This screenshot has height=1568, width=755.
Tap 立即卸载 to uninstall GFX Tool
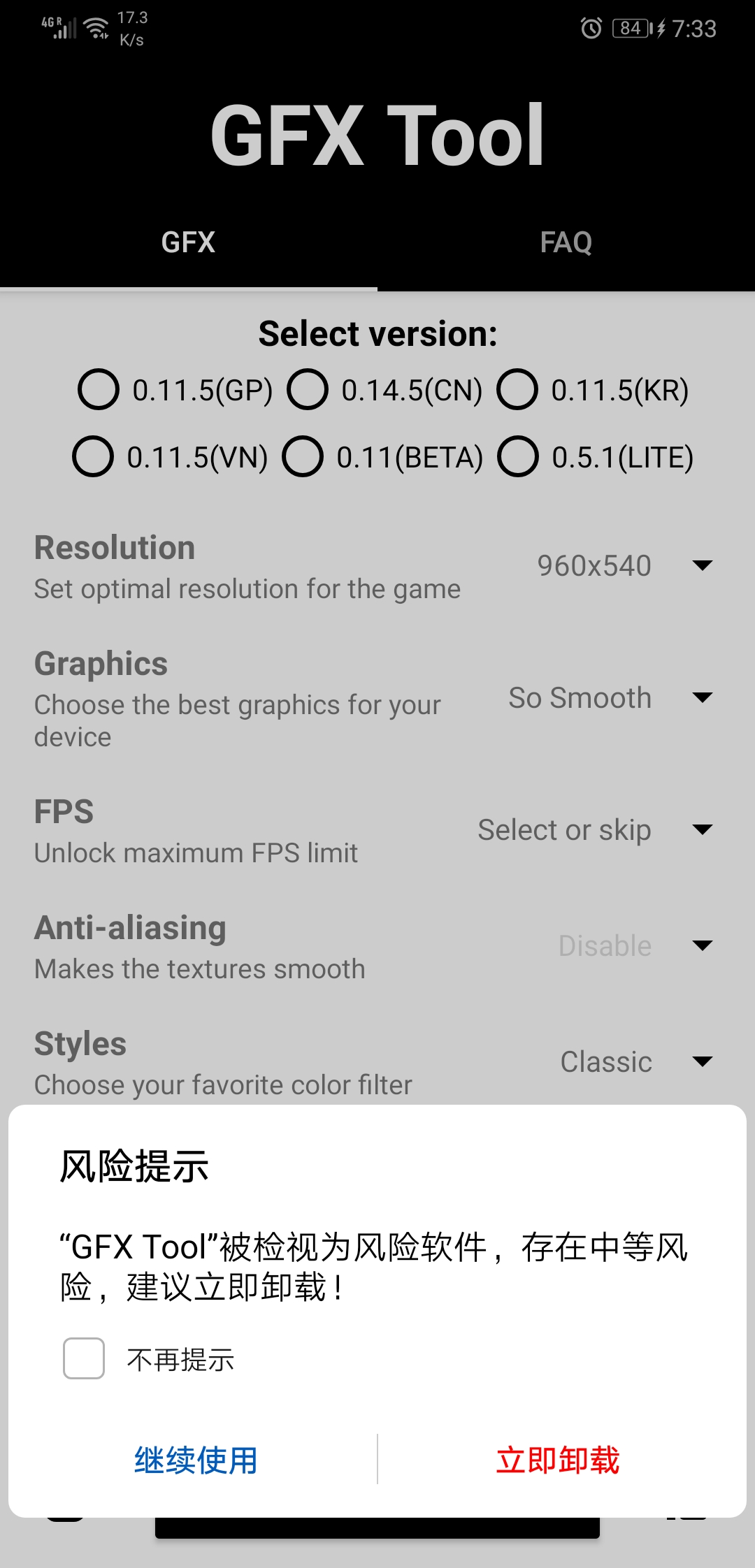558,1460
